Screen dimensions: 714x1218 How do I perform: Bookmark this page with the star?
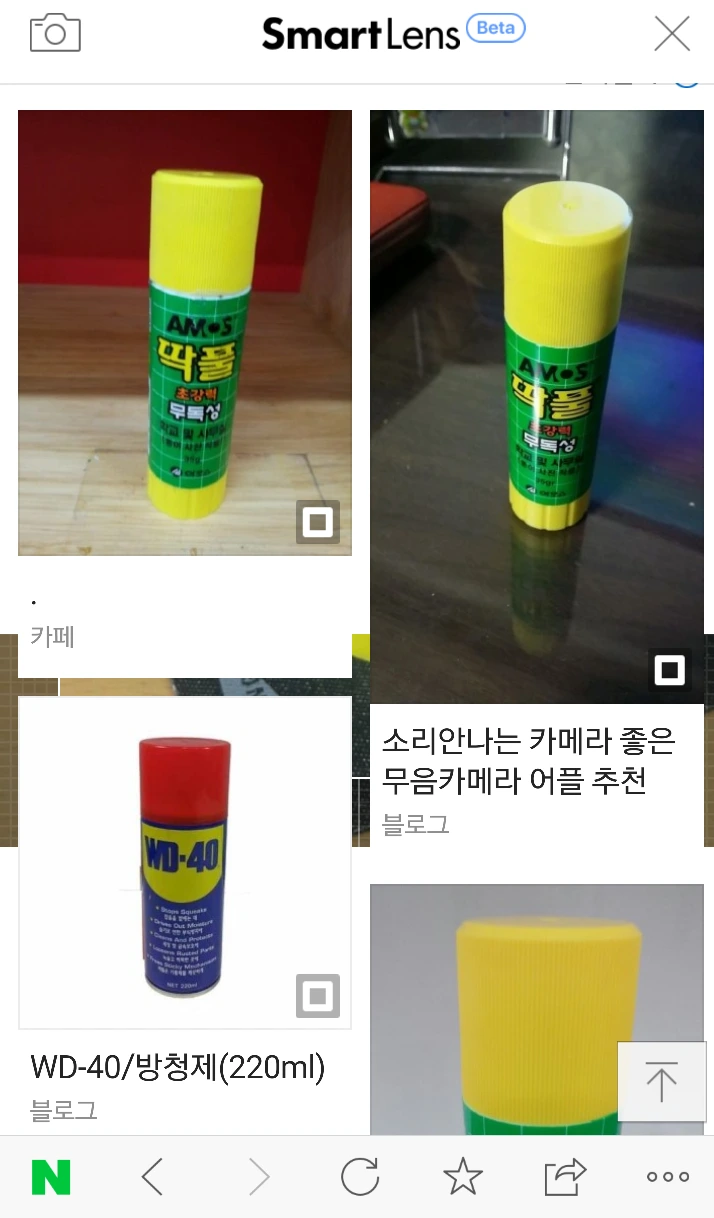click(x=462, y=1178)
